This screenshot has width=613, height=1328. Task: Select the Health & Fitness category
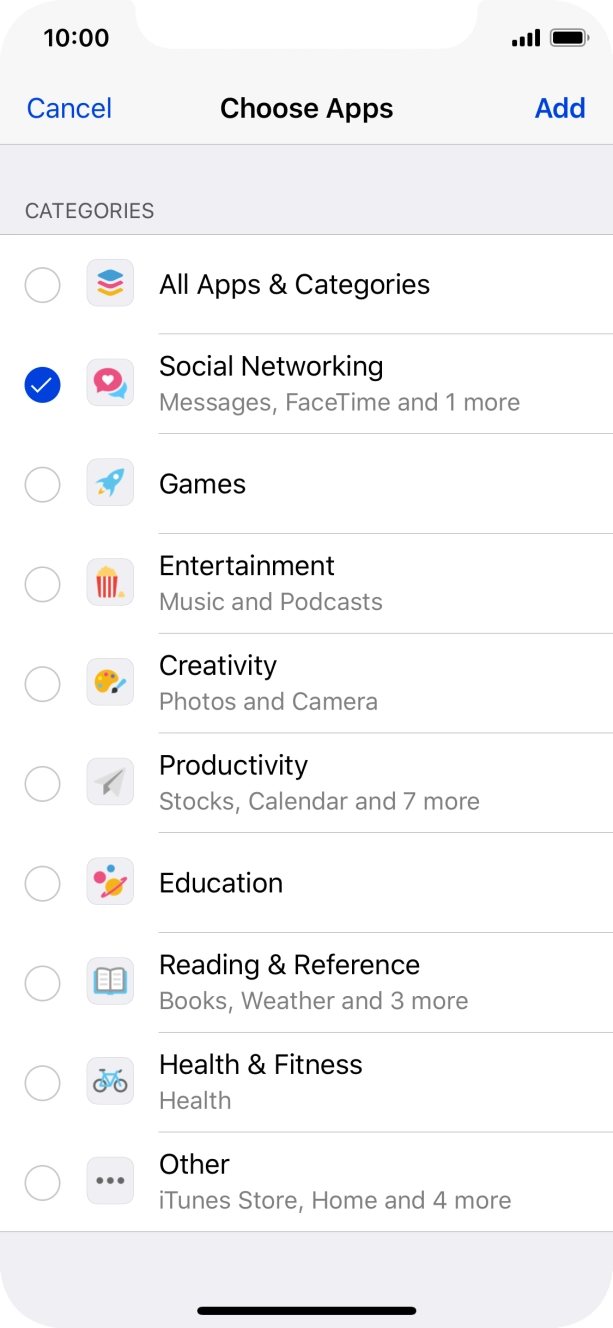click(42, 1083)
